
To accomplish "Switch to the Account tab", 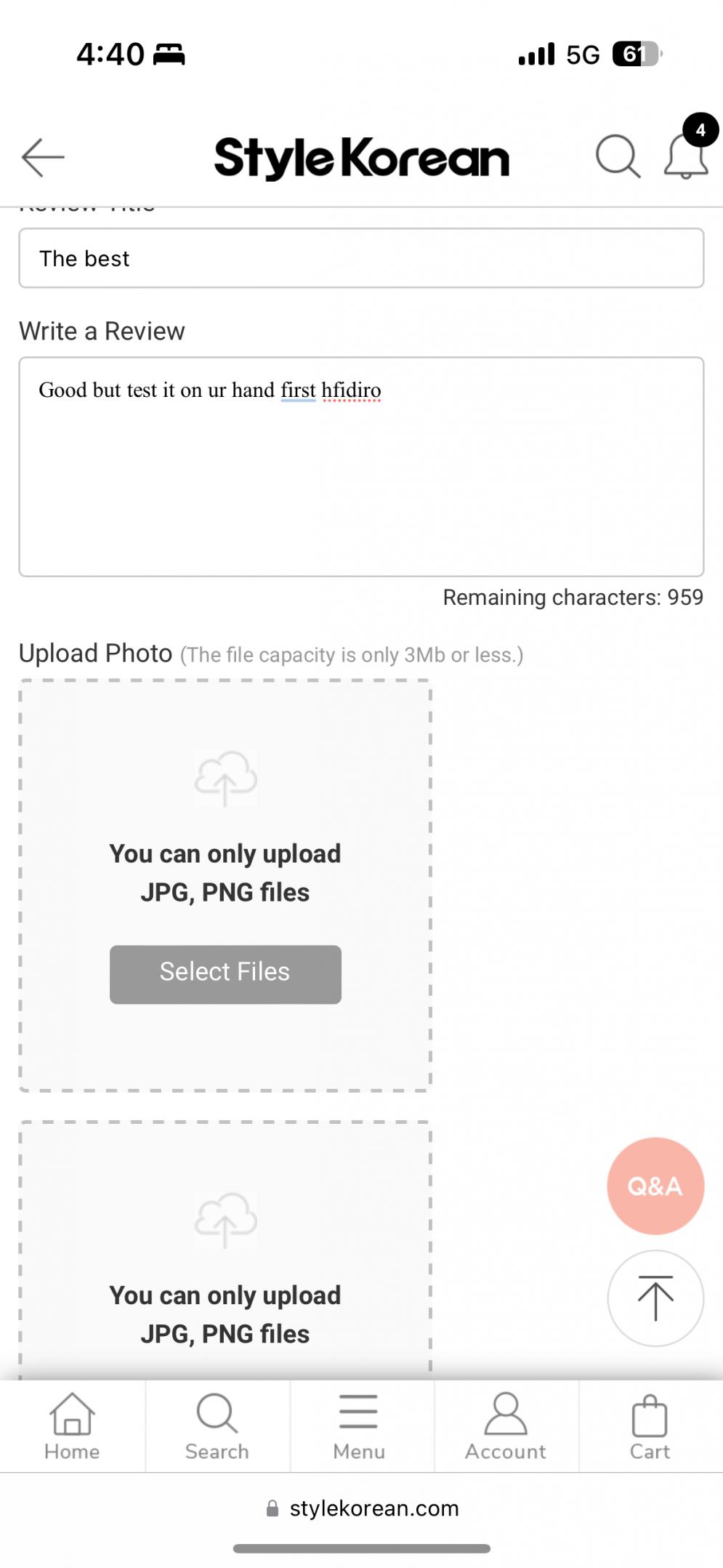I will point(506,1426).
